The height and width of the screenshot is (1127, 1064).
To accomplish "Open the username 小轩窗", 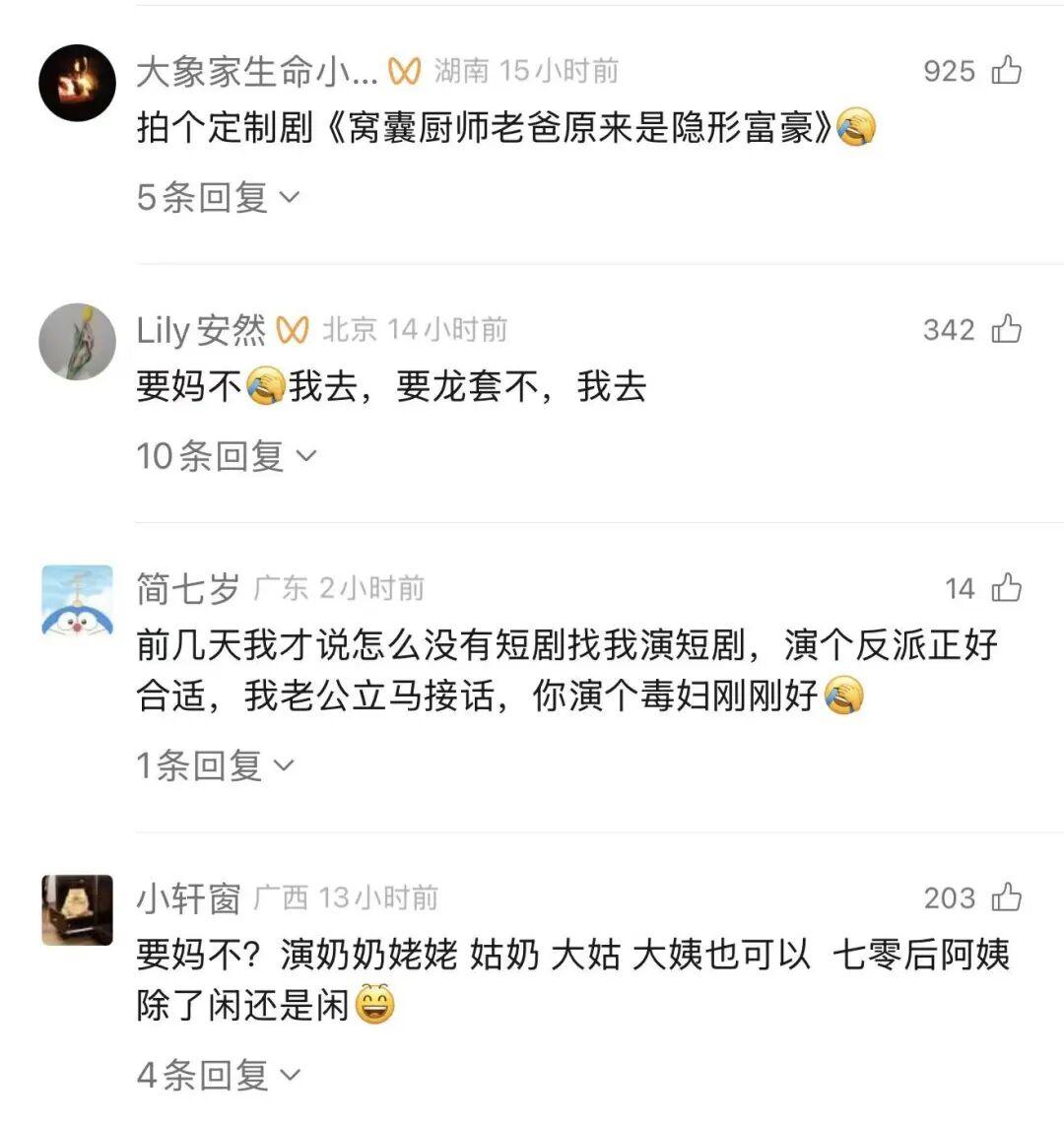I will pyautogui.click(x=187, y=898).
